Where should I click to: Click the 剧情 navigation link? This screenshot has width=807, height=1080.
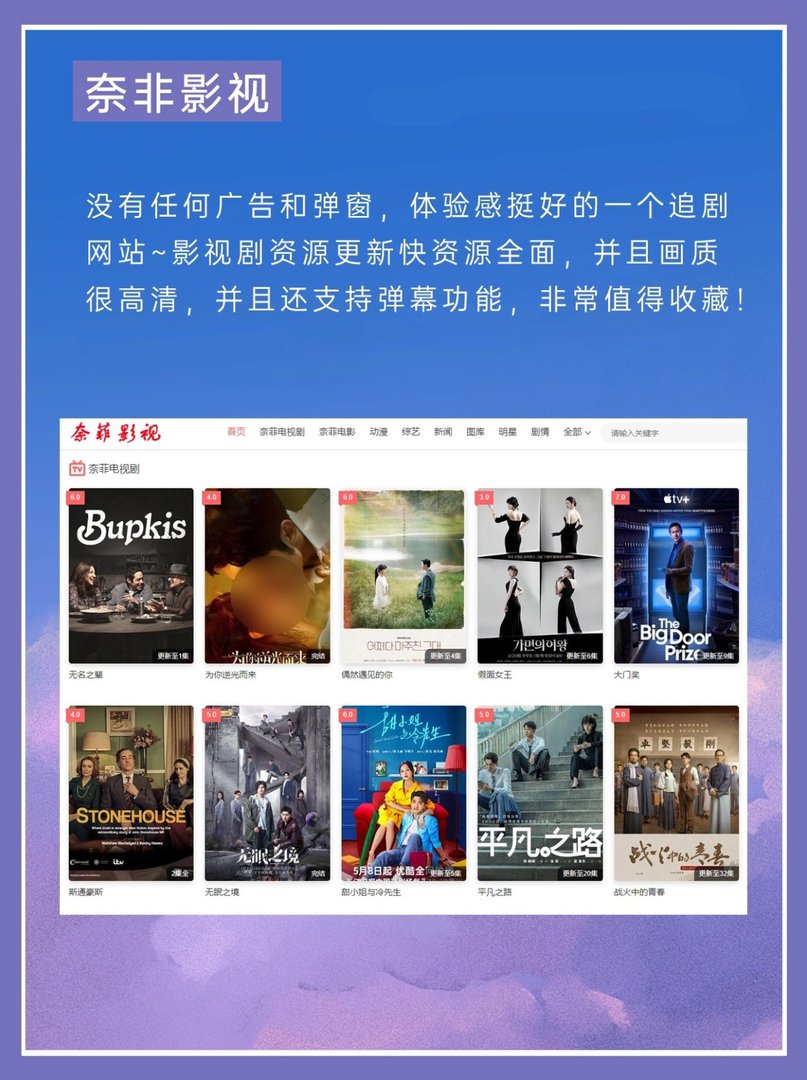(x=536, y=431)
